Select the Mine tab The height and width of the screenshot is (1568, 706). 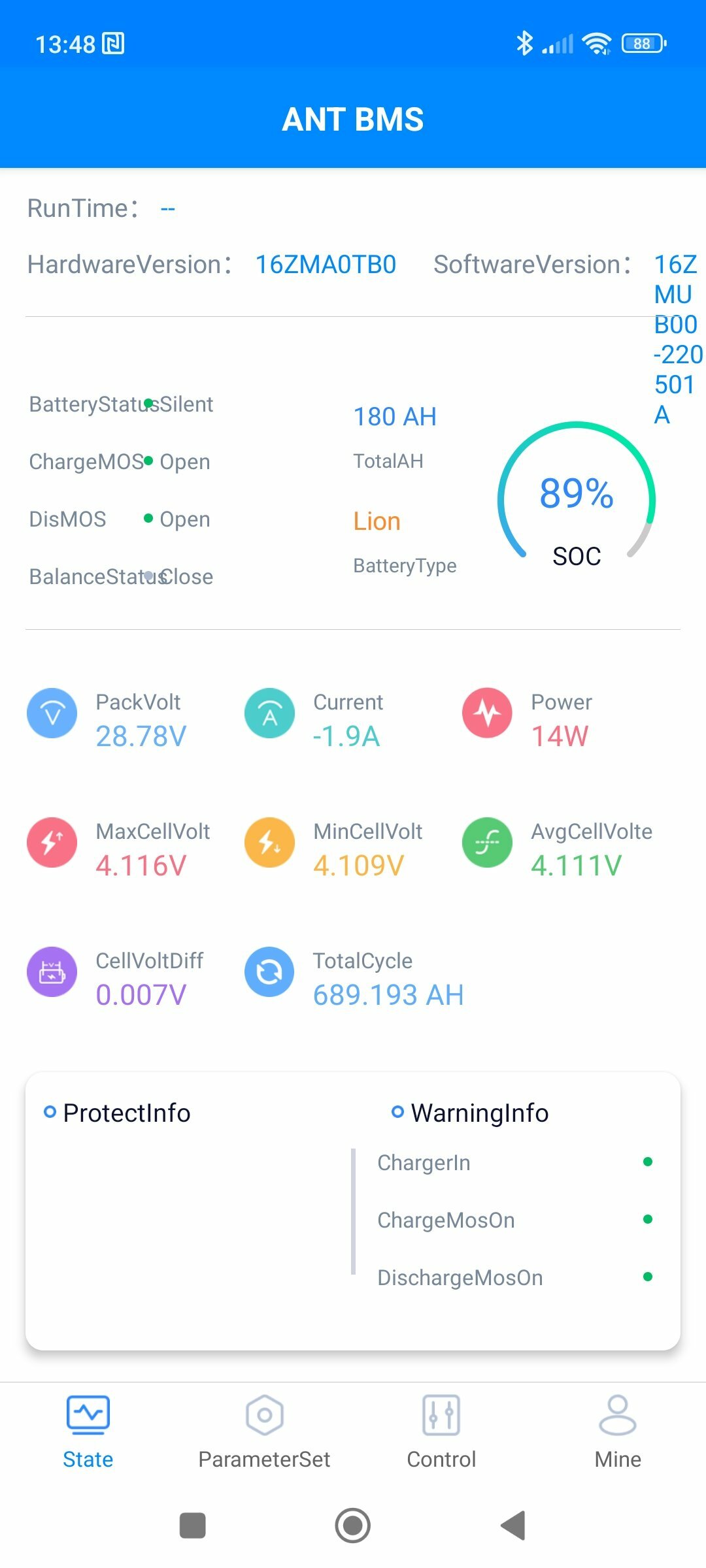pyautogui.click(x=618, y=1432)
